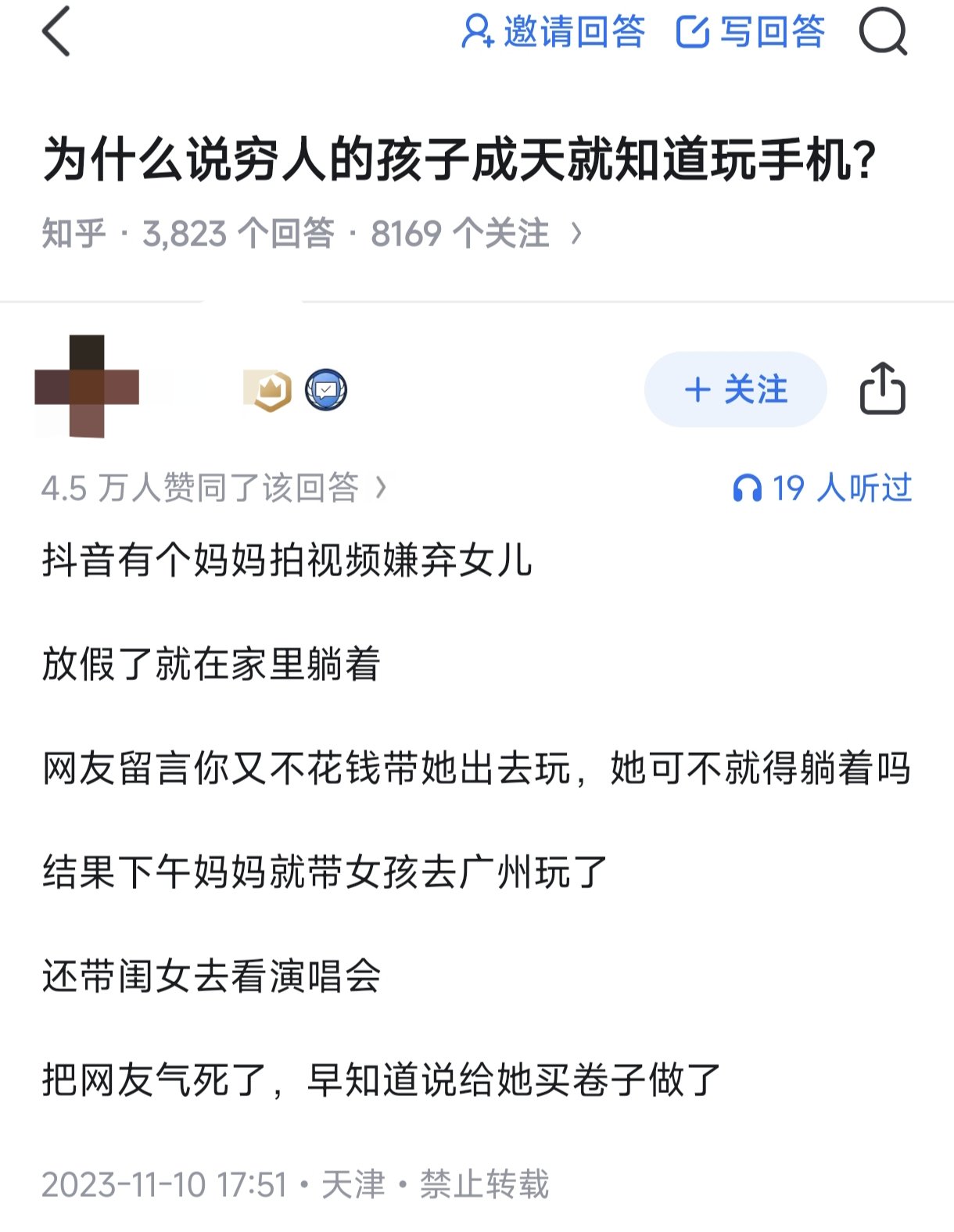This screenshot has height=1232, width=954.
Task: Follow the answer author with + 关注
Action: pyautogui.click(x=735, y=389)
